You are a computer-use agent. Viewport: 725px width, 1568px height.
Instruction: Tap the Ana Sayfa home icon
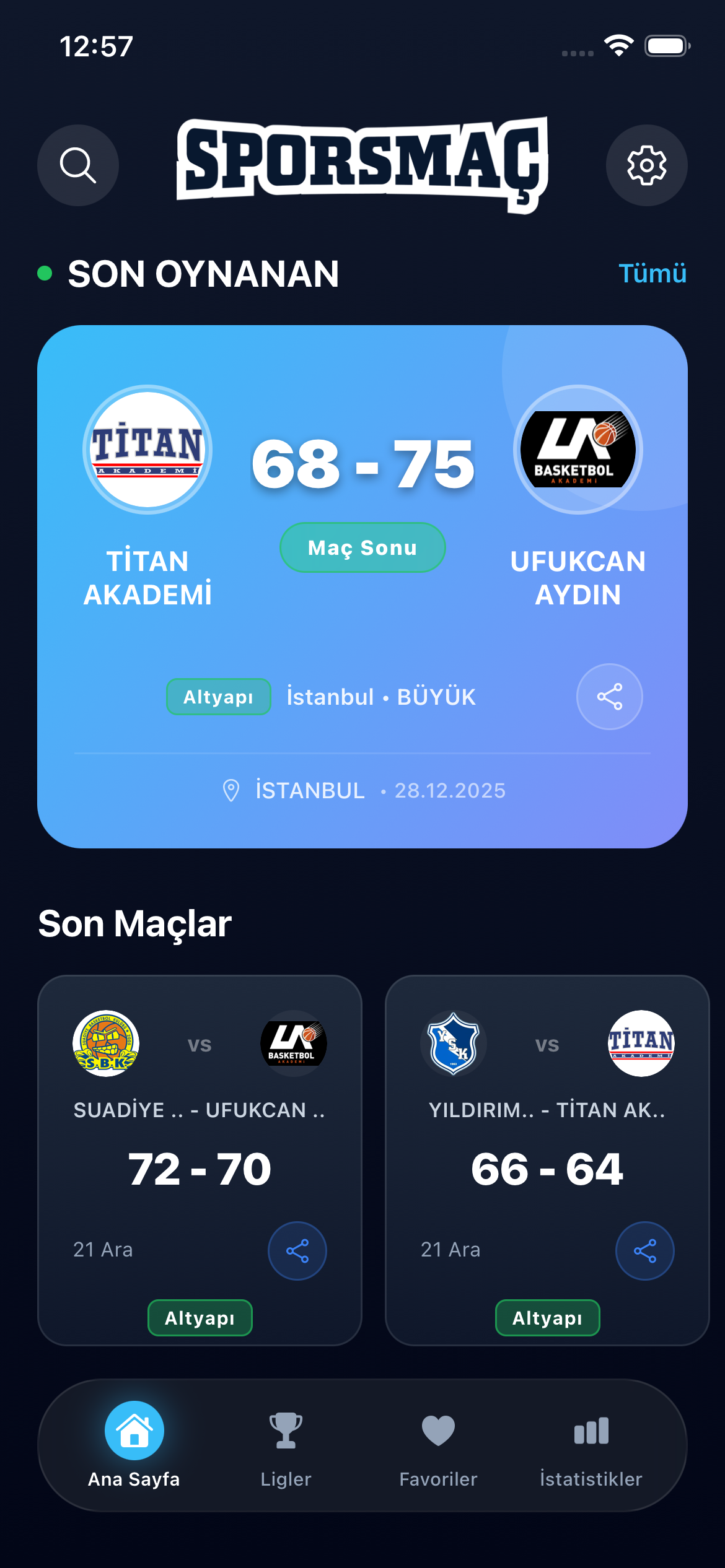(x=134, y=1431)
